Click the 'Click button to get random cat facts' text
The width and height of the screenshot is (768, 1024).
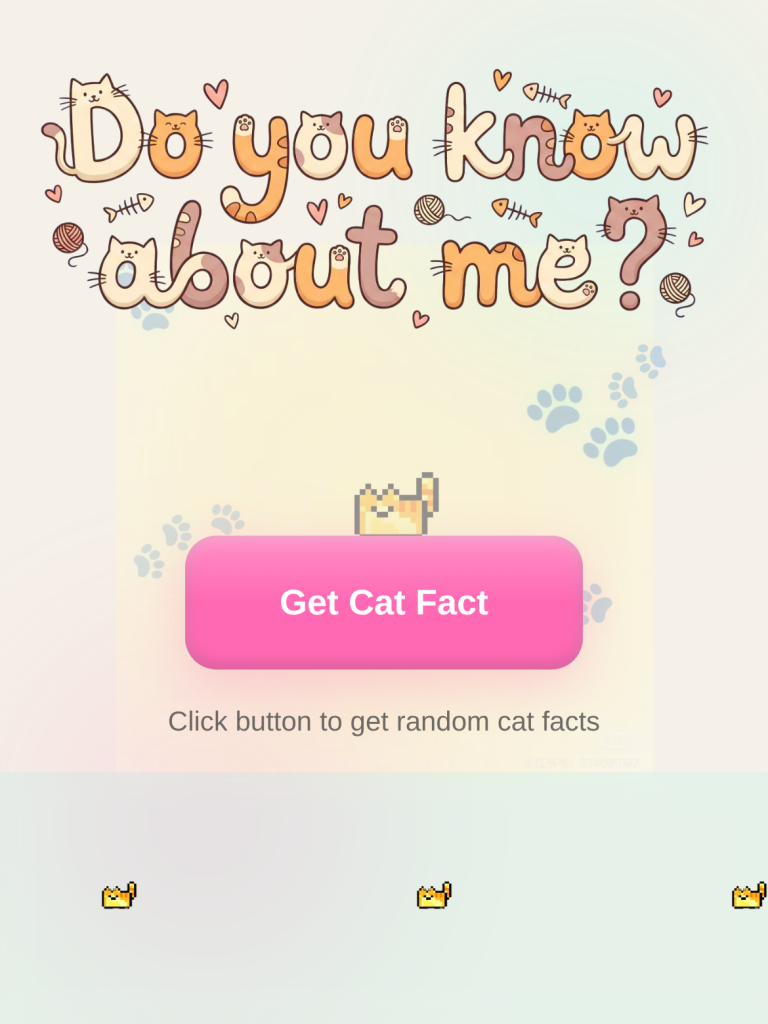[x=384, y=721]
